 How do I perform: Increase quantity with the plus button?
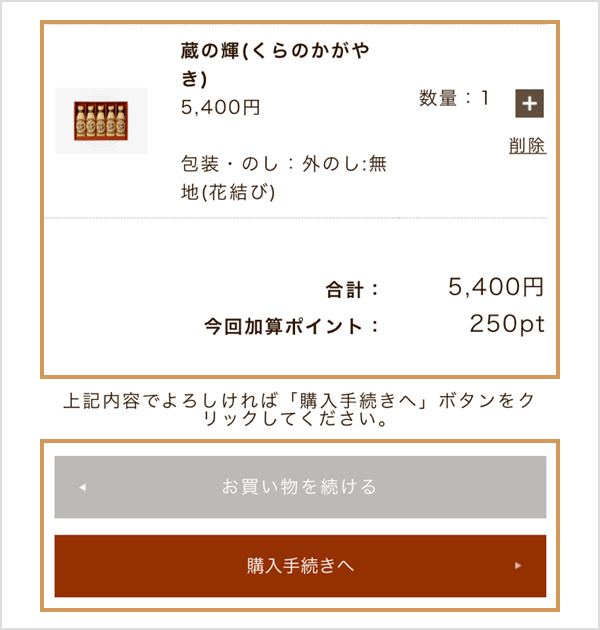point(529,103)
